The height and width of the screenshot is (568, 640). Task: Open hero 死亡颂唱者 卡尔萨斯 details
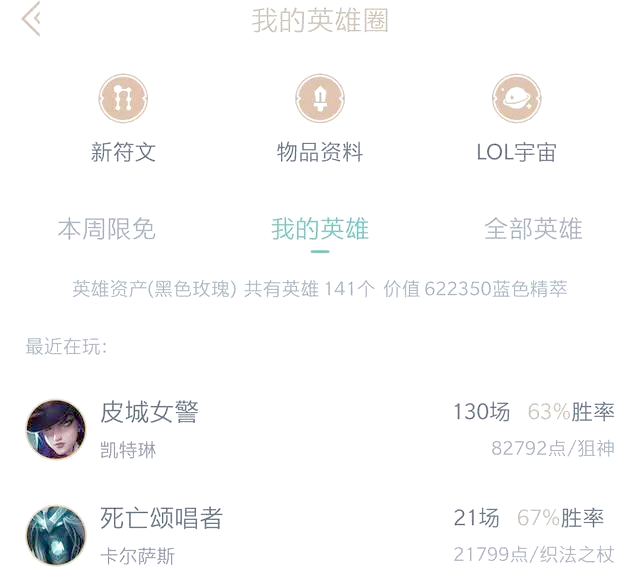(x=320, y=535)
